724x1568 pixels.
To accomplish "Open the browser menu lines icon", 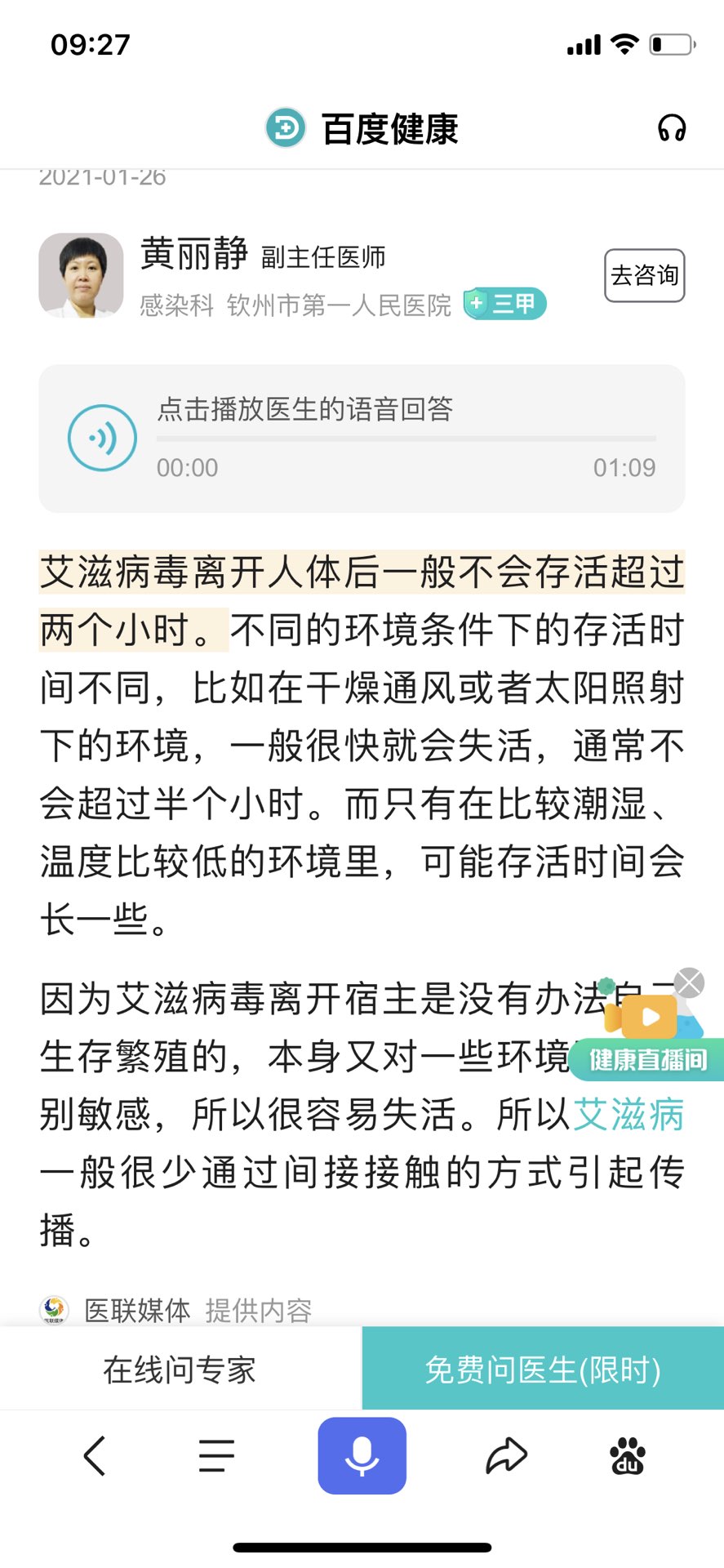I will click(216, 1456).
